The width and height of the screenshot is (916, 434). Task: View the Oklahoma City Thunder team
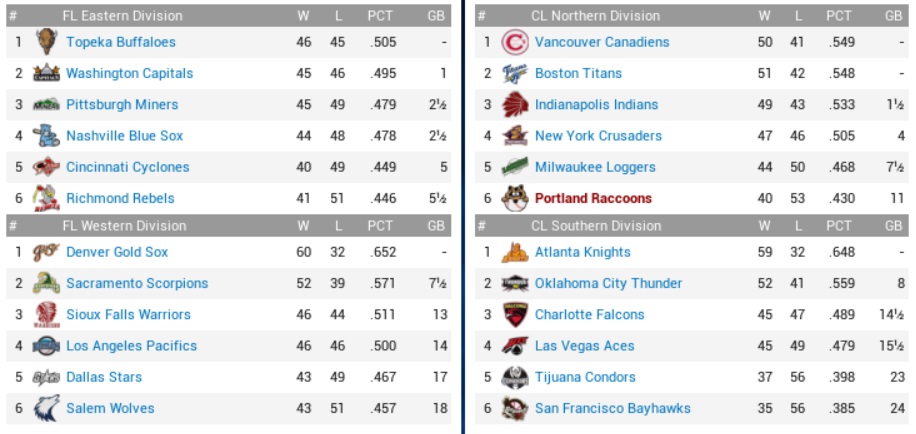point(608,283)
